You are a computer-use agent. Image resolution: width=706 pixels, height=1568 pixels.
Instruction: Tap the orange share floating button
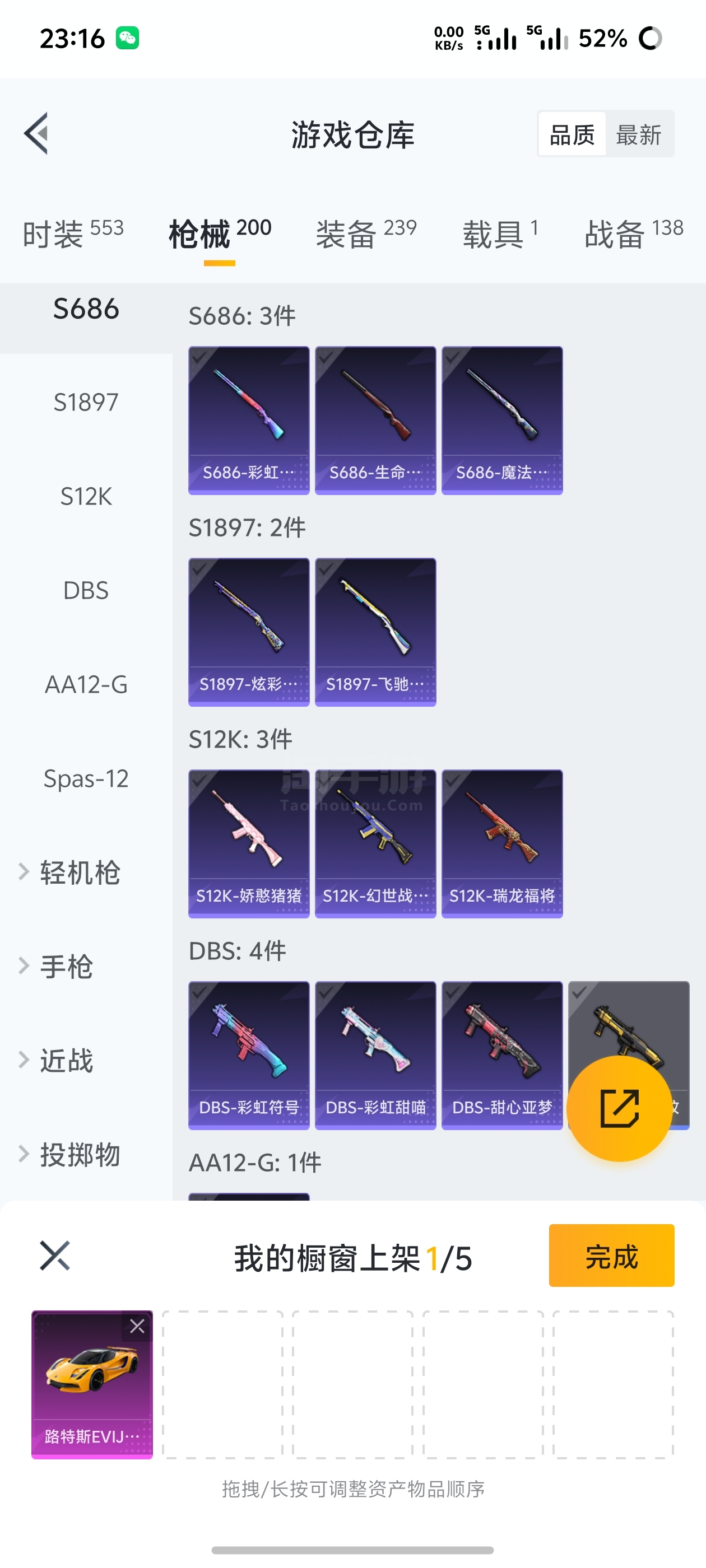point(619,1108)
